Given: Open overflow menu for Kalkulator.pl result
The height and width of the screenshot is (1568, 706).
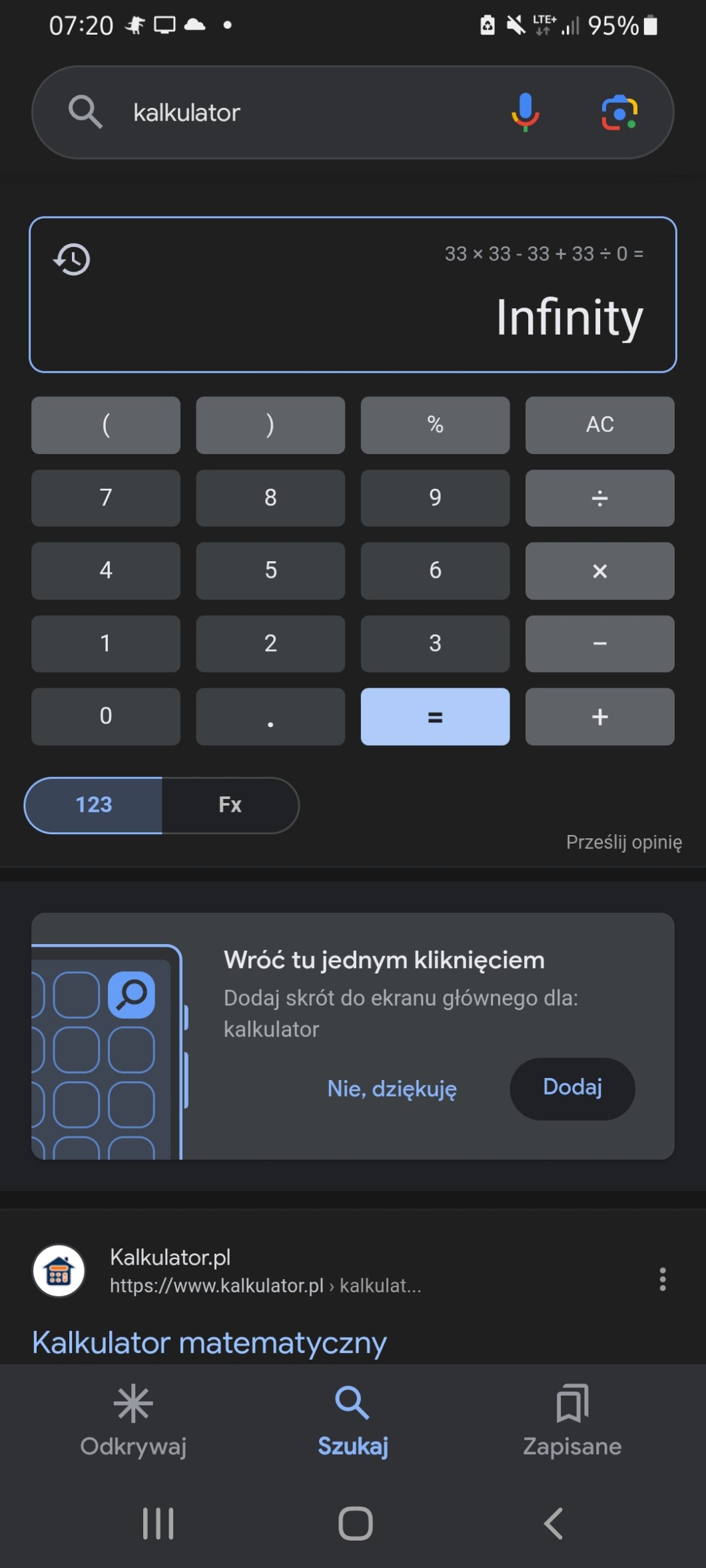Looking at the screenshot, I should 662,1279.
